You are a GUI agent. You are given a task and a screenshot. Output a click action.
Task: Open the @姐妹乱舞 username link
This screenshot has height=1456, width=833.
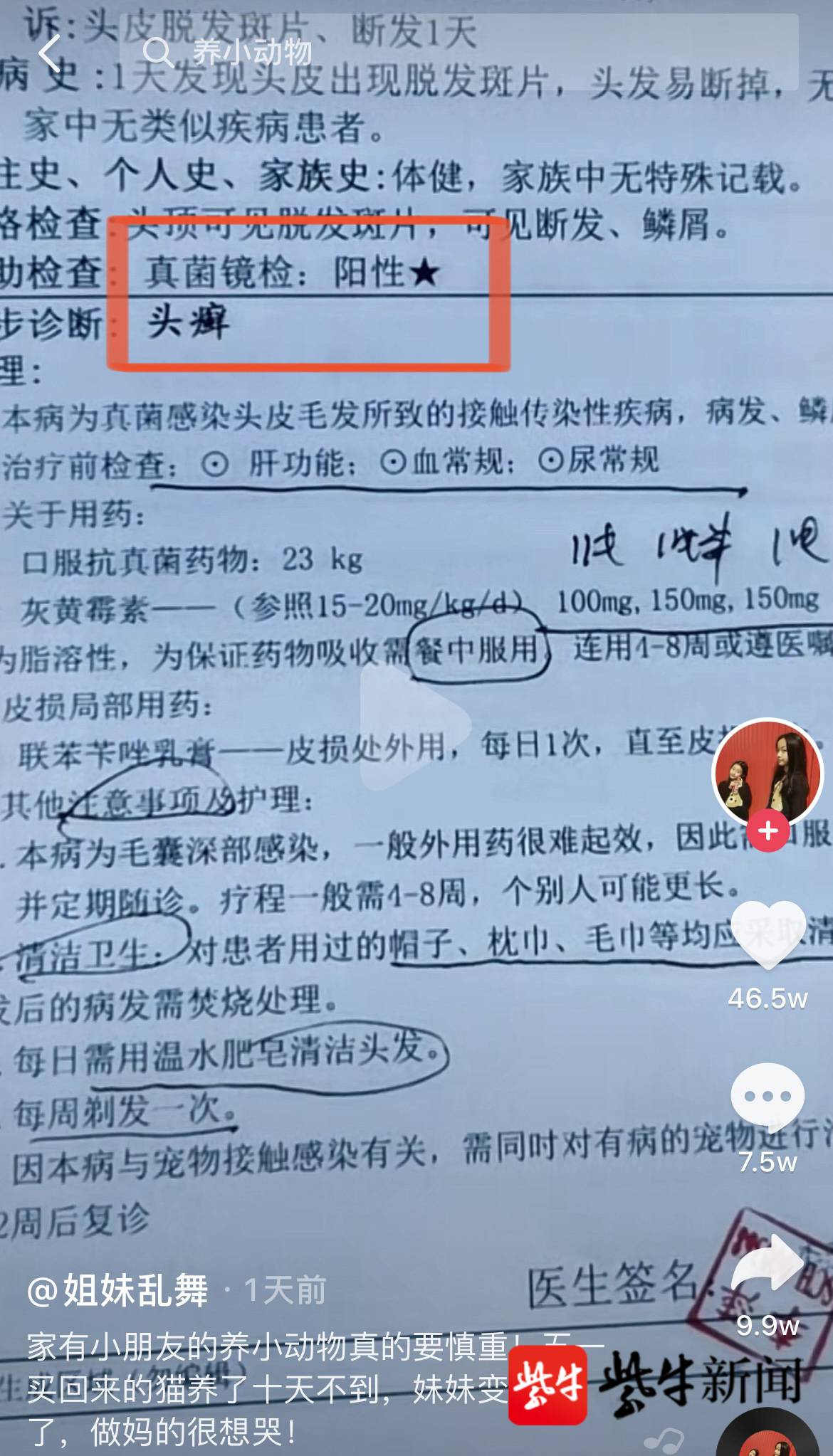[x=118, y=1292]
